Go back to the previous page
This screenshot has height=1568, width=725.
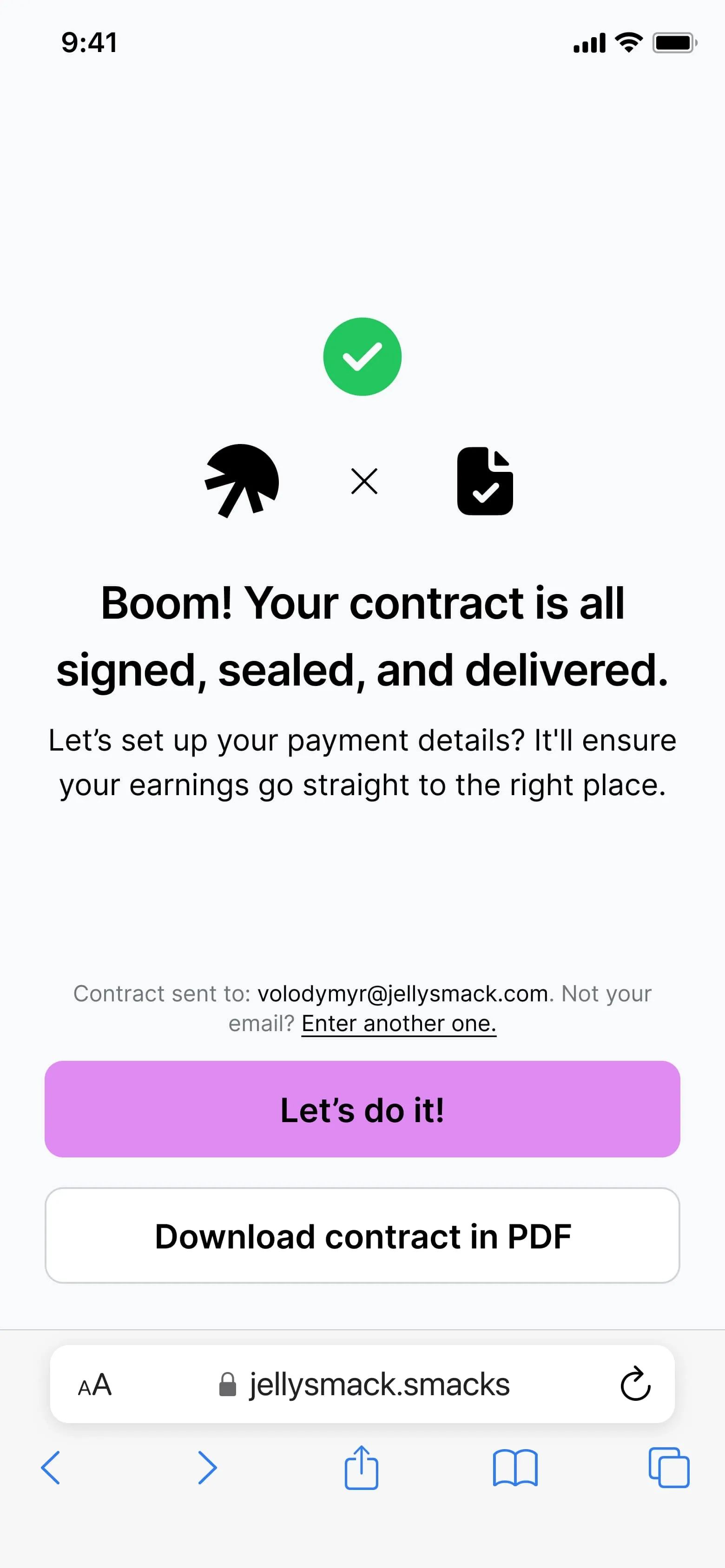point(51,1468)
